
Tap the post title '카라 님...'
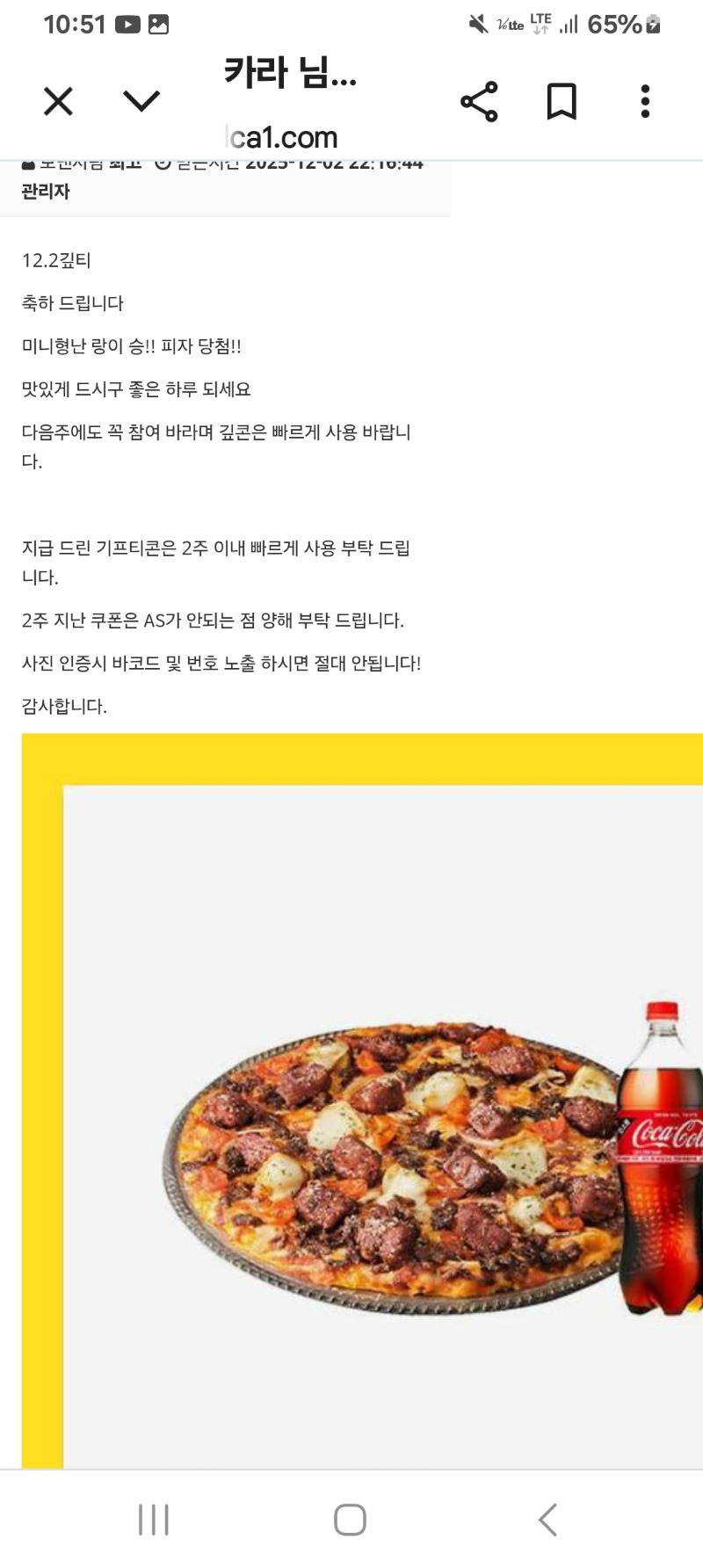pos(290,76)
